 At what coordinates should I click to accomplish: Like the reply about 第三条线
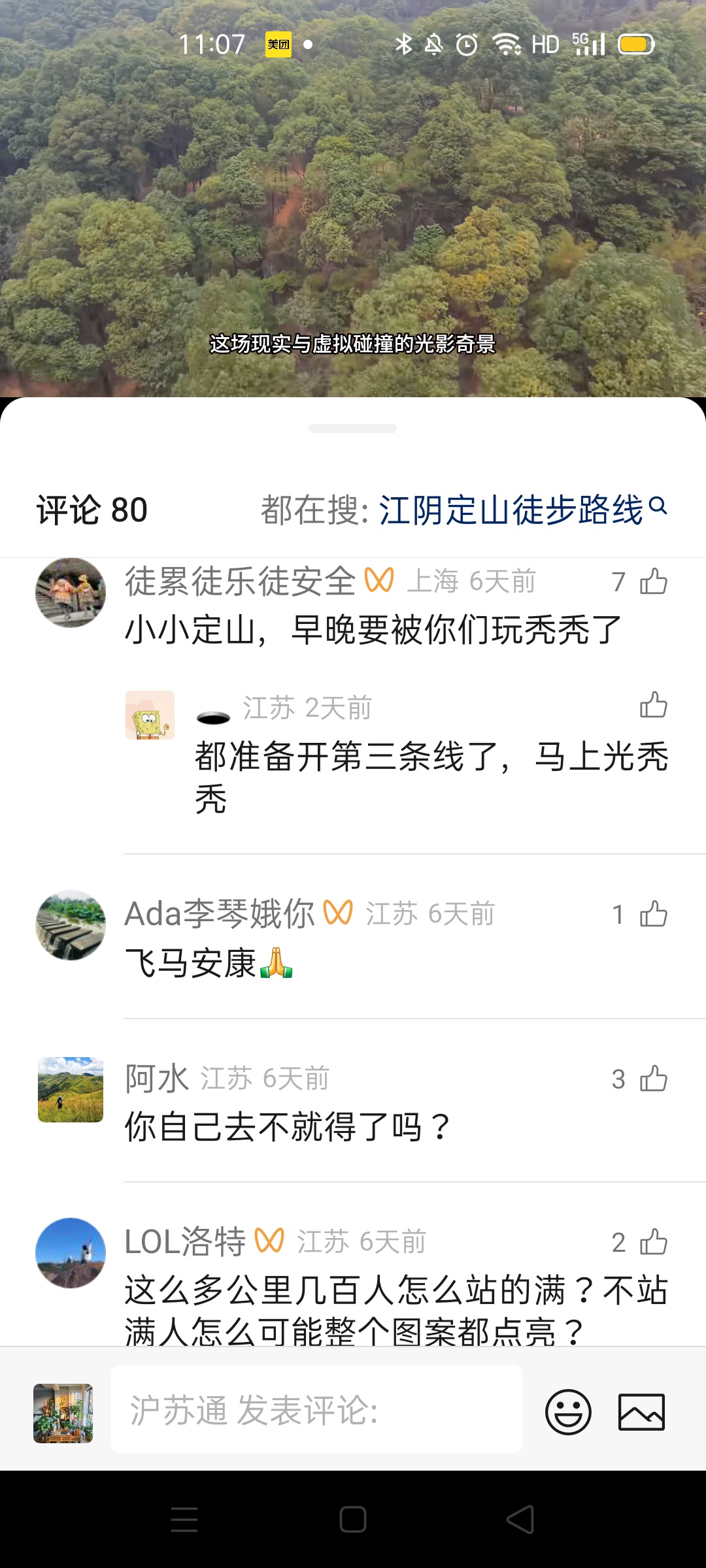pyautogui.click(x=653, y=705)
